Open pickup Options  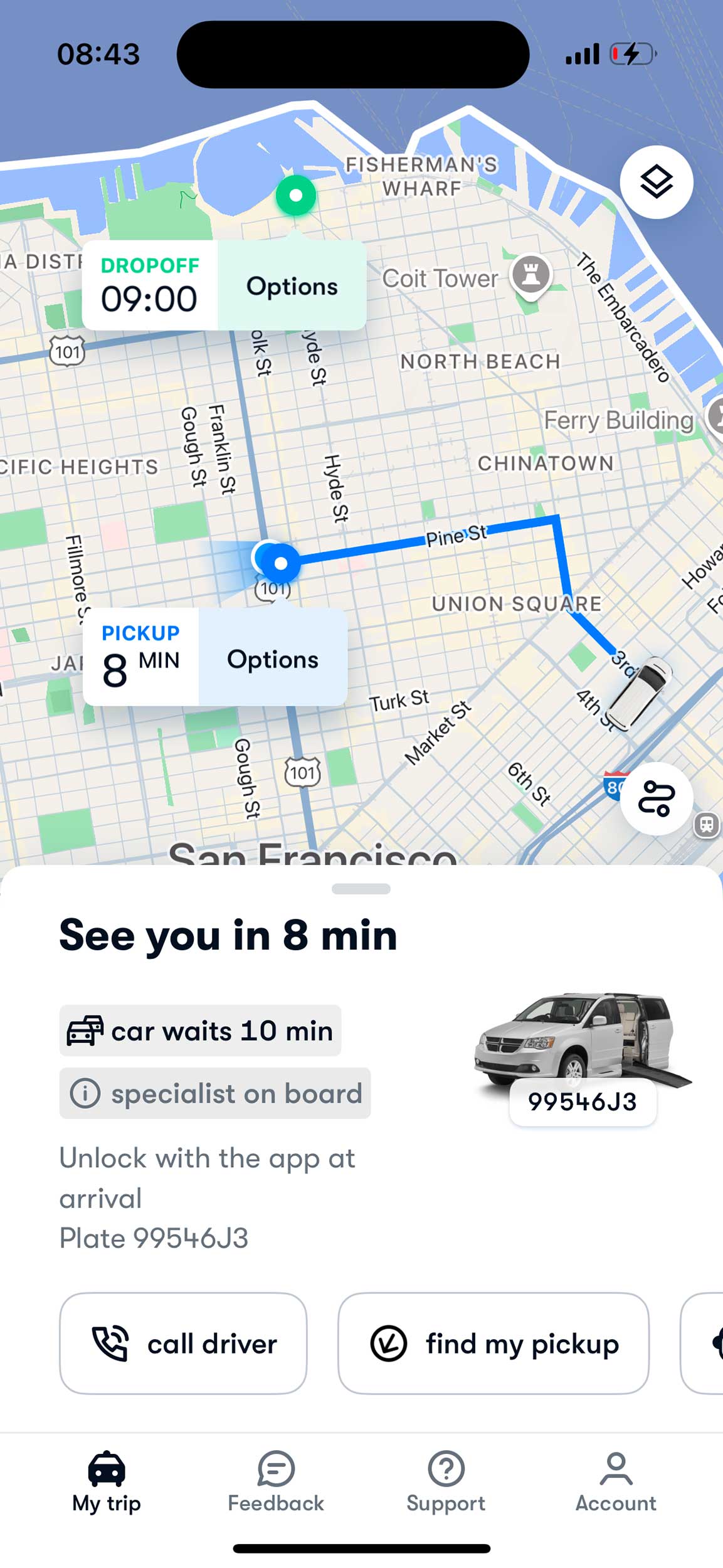273,659
